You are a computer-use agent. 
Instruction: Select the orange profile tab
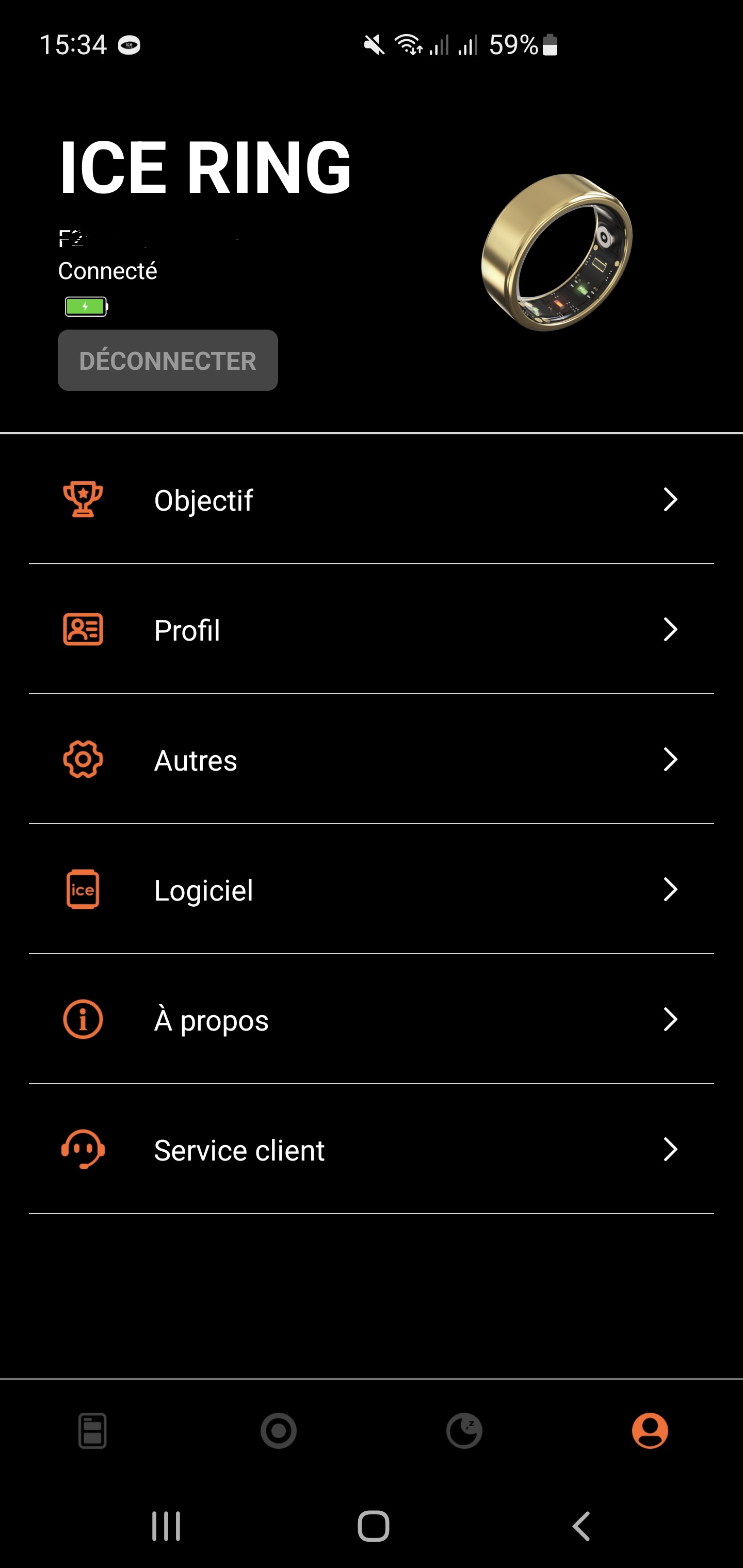coord(650,1430)
